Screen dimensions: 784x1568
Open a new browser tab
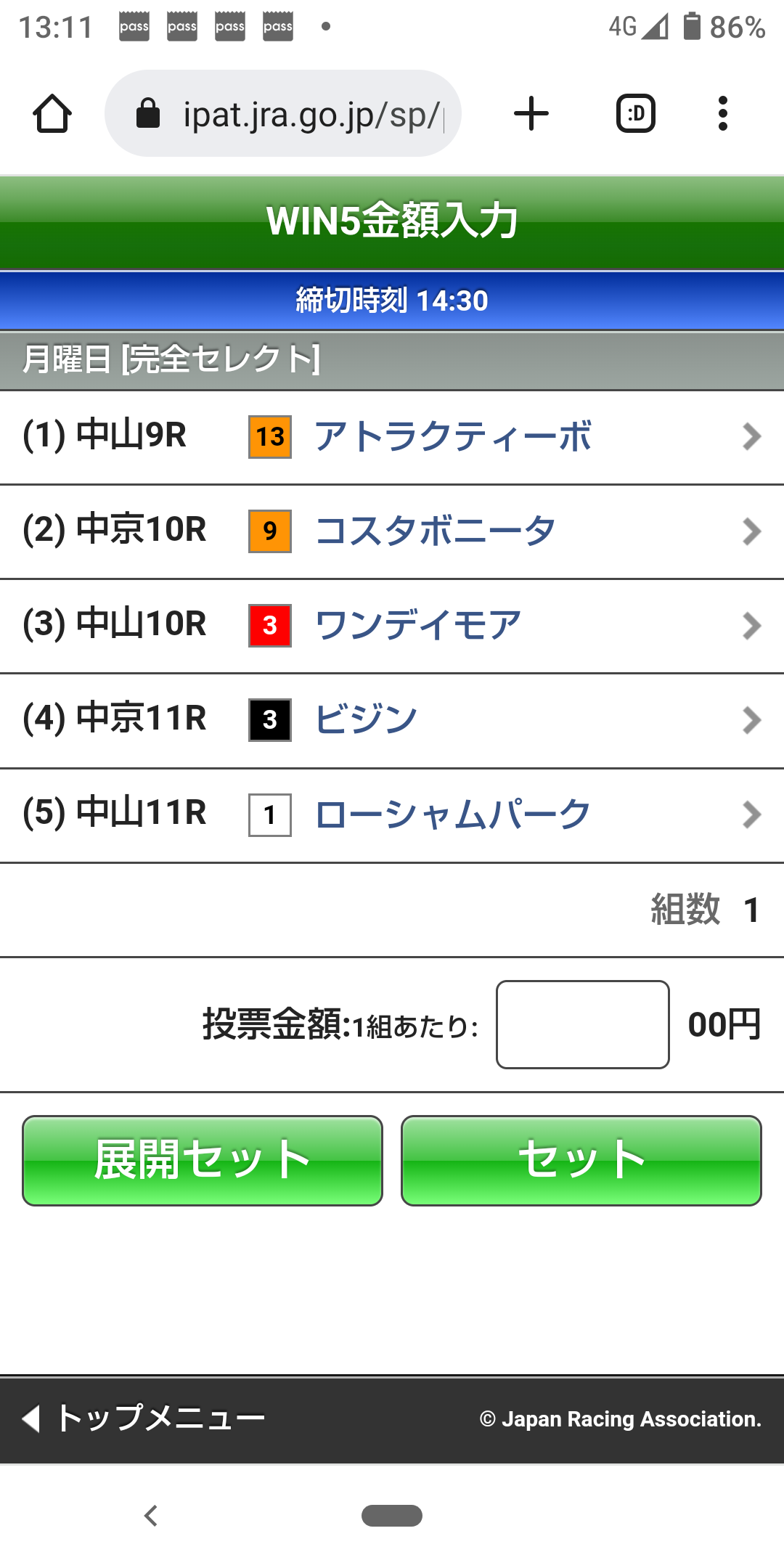(531, 114)
